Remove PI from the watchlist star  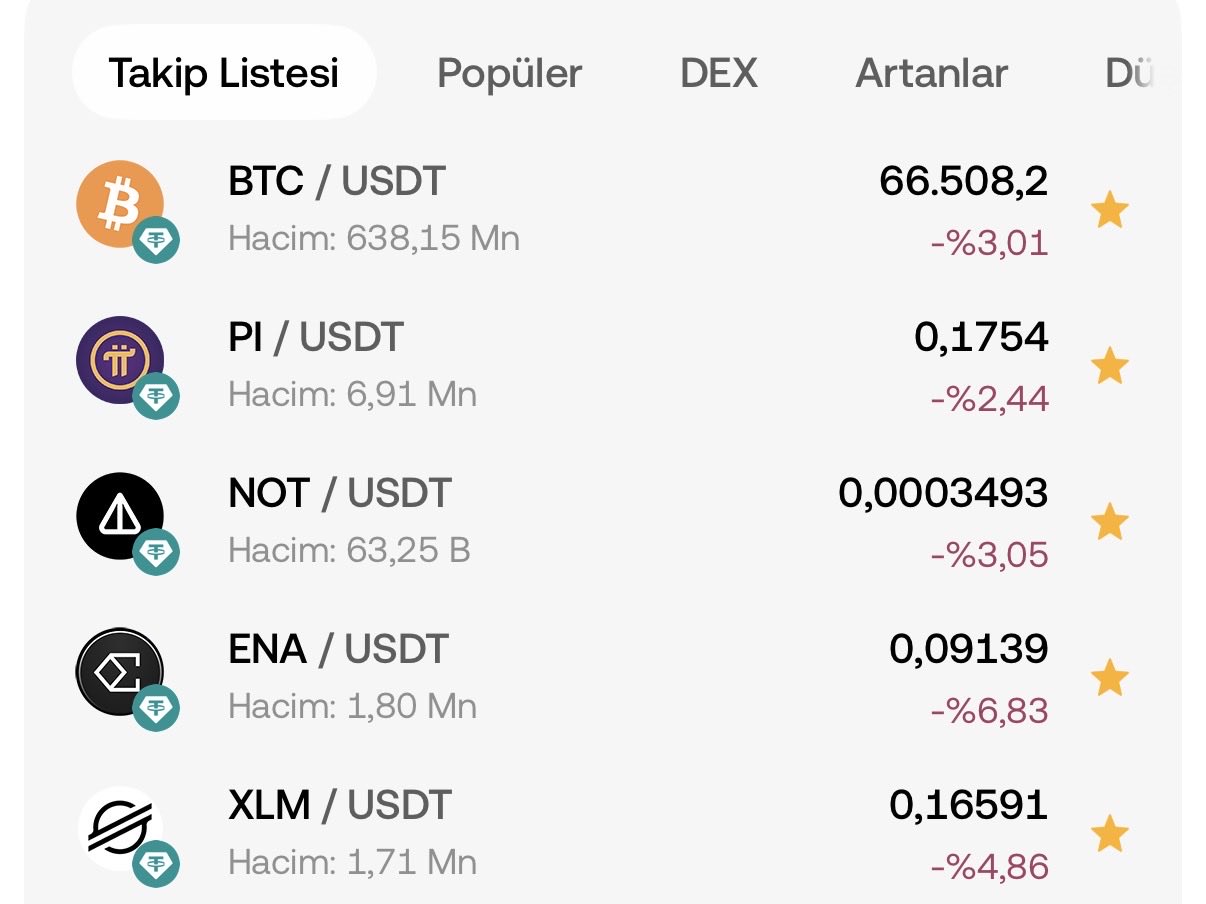pyautogui.click(x=1109, y=367)
